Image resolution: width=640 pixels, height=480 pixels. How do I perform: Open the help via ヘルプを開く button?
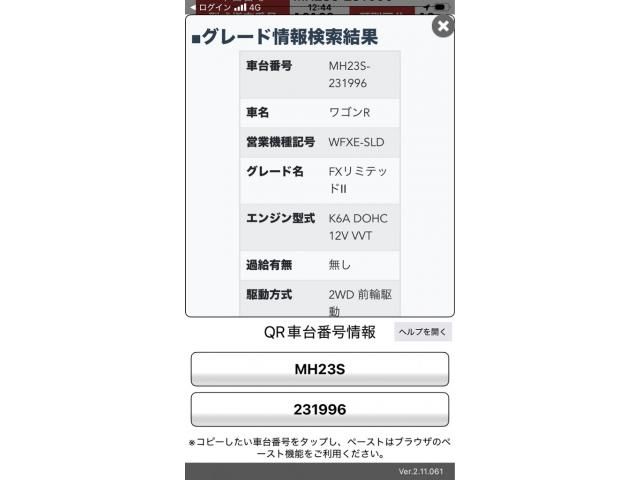coord(423,332)
